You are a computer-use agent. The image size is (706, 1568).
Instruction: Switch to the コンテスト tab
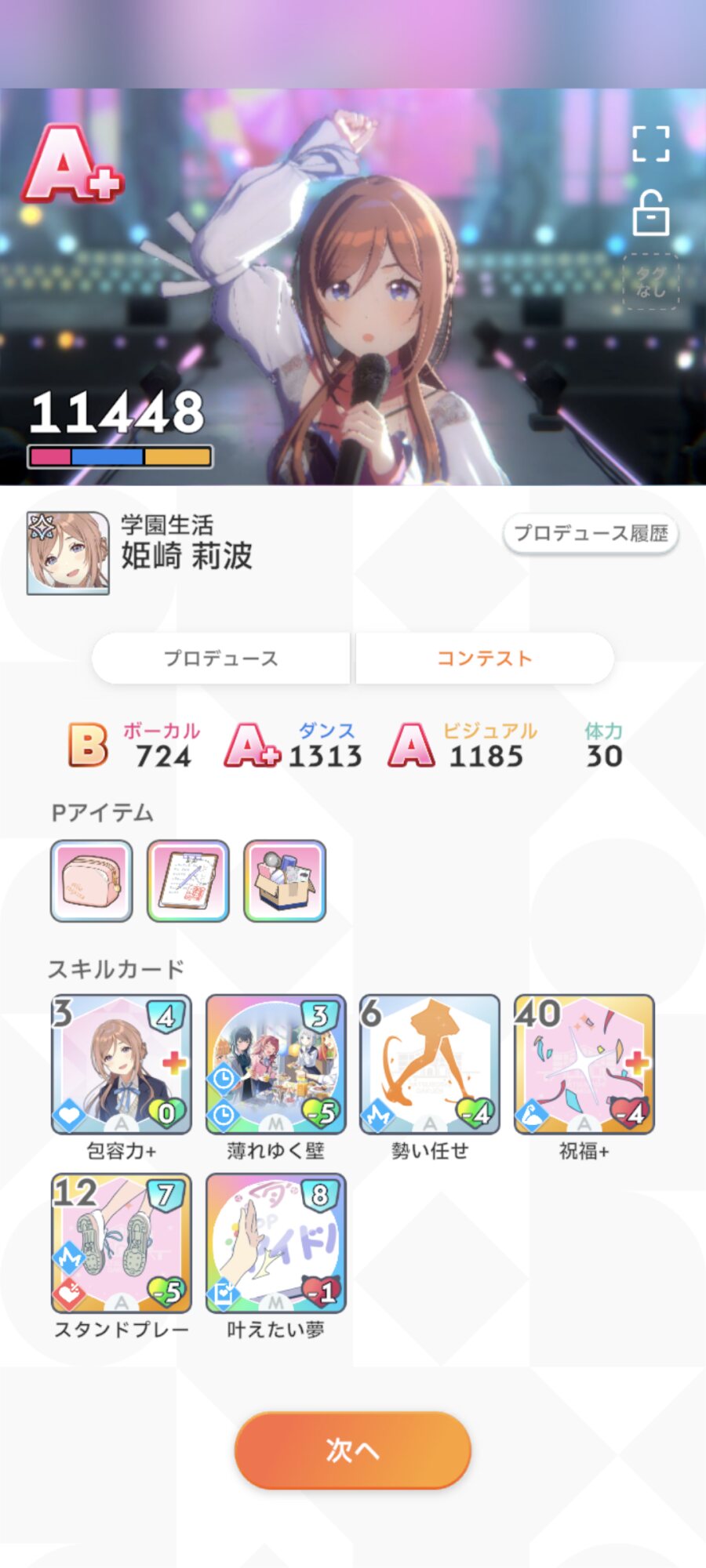click(x=484, y=659)
